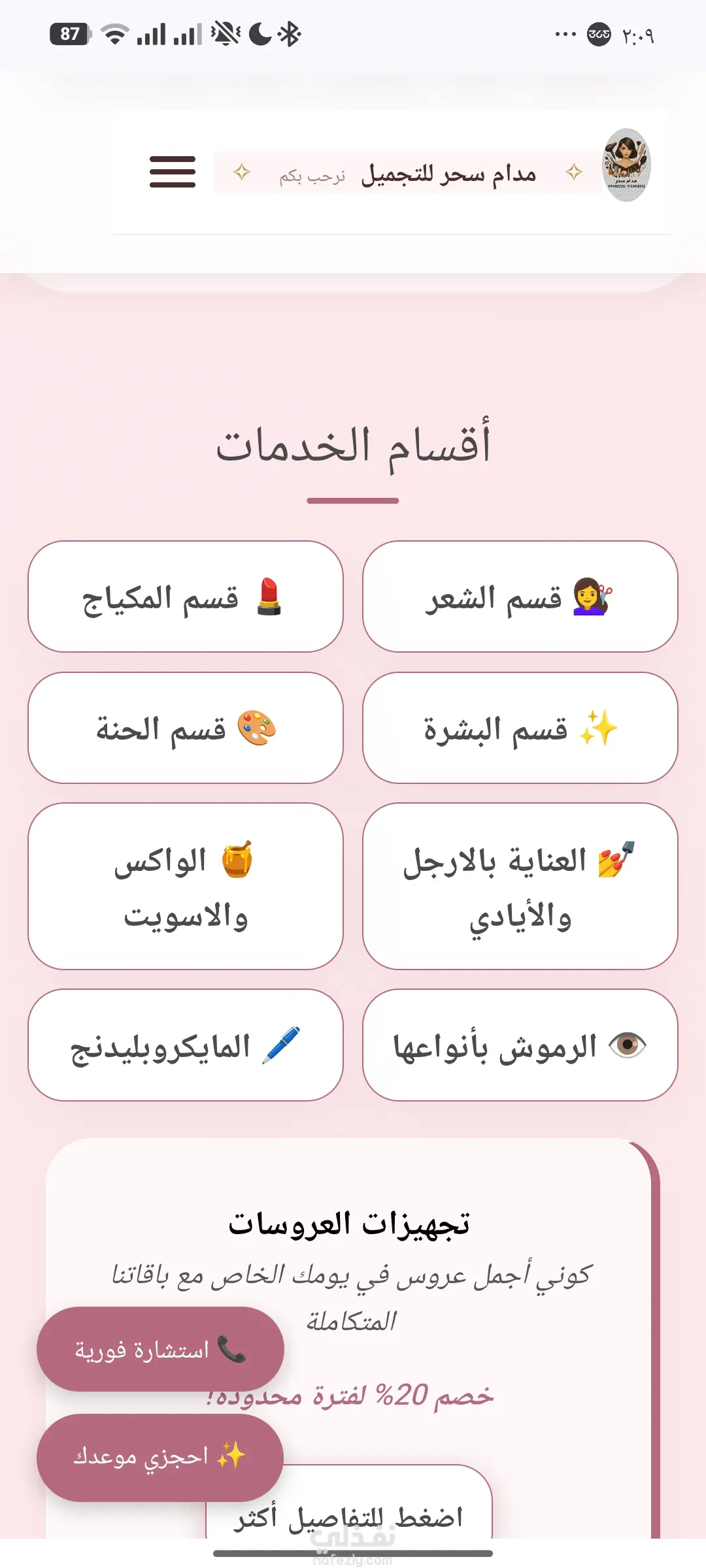Screen dimensions: 706x1568
Task: Select قسم البشرة skin section
Action: coord(520,728)
